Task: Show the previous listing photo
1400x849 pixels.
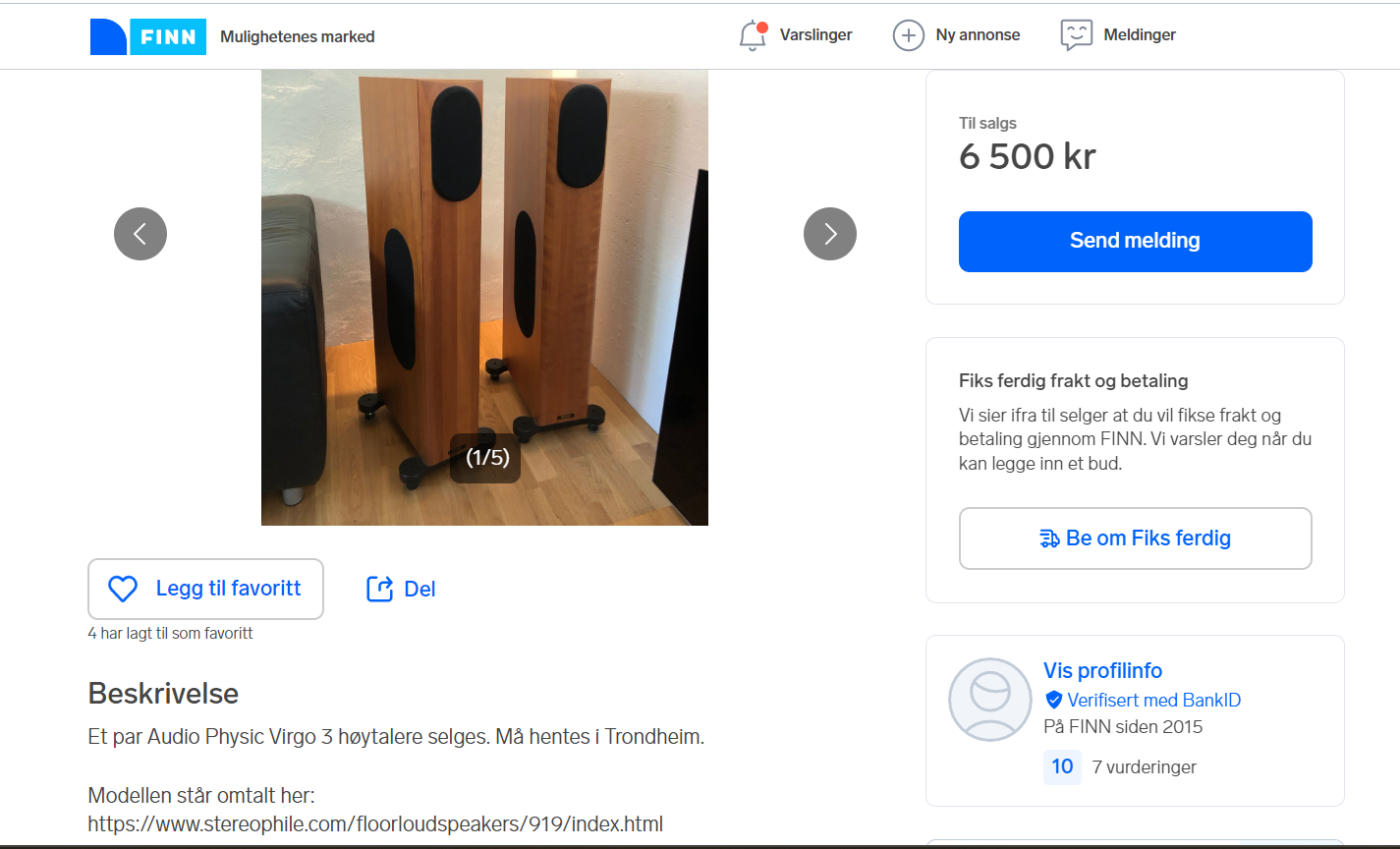Action: click(140, 234)
